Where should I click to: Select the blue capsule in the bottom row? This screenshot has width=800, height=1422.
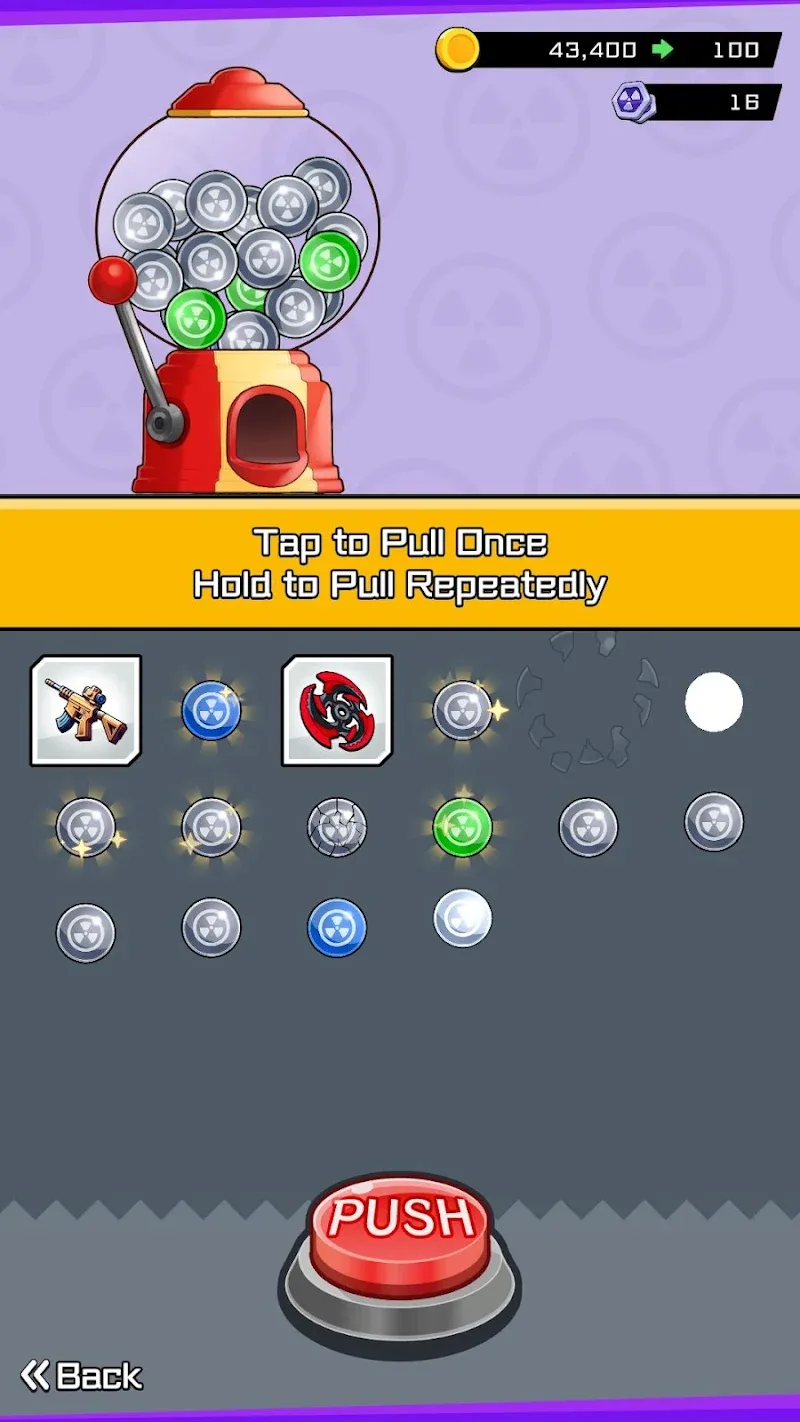336,927
